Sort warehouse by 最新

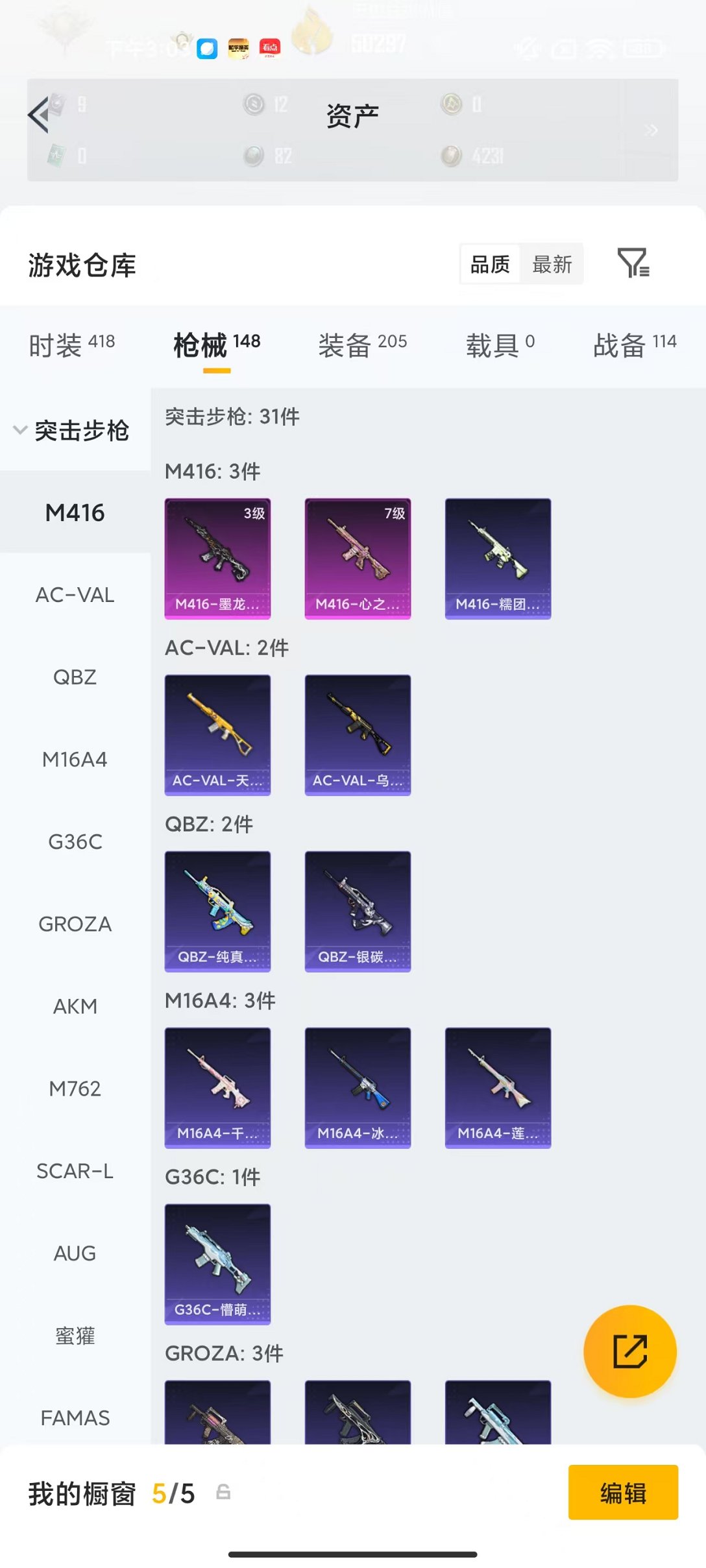552,264
